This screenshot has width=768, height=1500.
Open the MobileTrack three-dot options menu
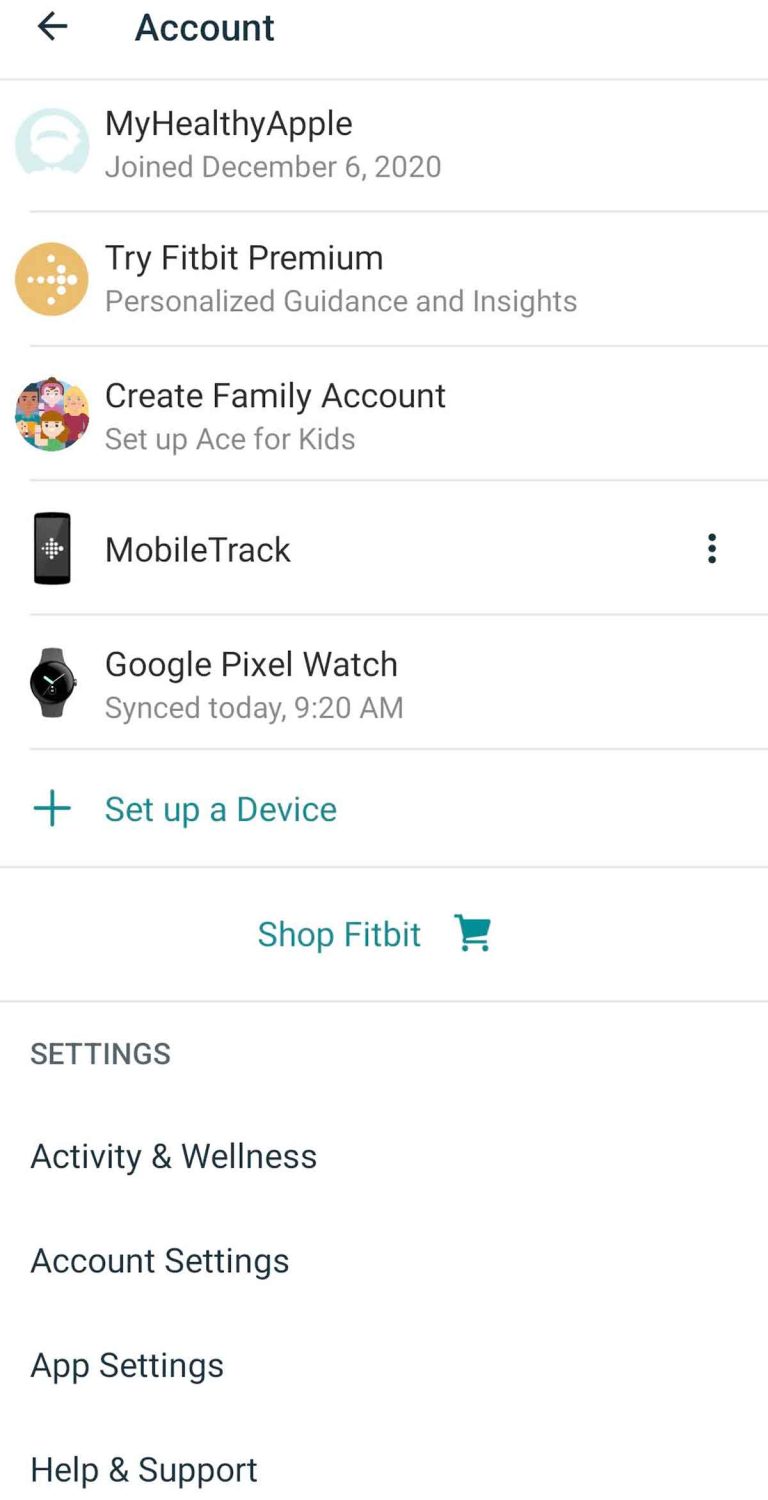(711, 548)
